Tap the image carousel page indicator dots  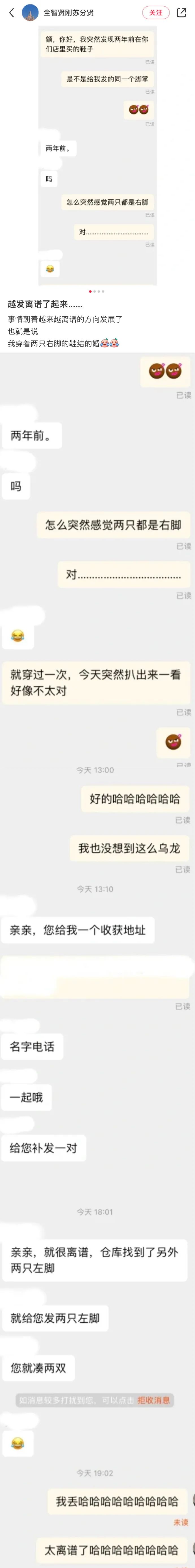[x=97, y=292]
